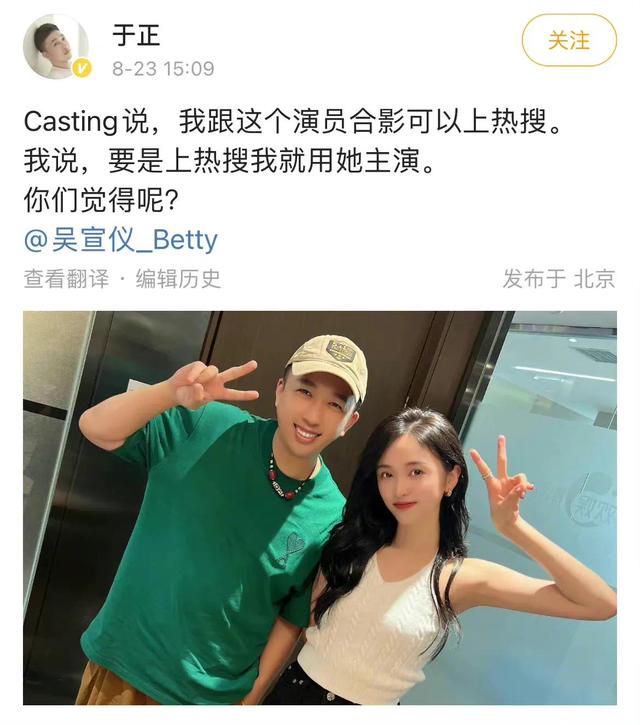This screenshot has height=725, width=640.
Task: Open the @吴宣仪_Betty mention link
Action: pos(120,240)
